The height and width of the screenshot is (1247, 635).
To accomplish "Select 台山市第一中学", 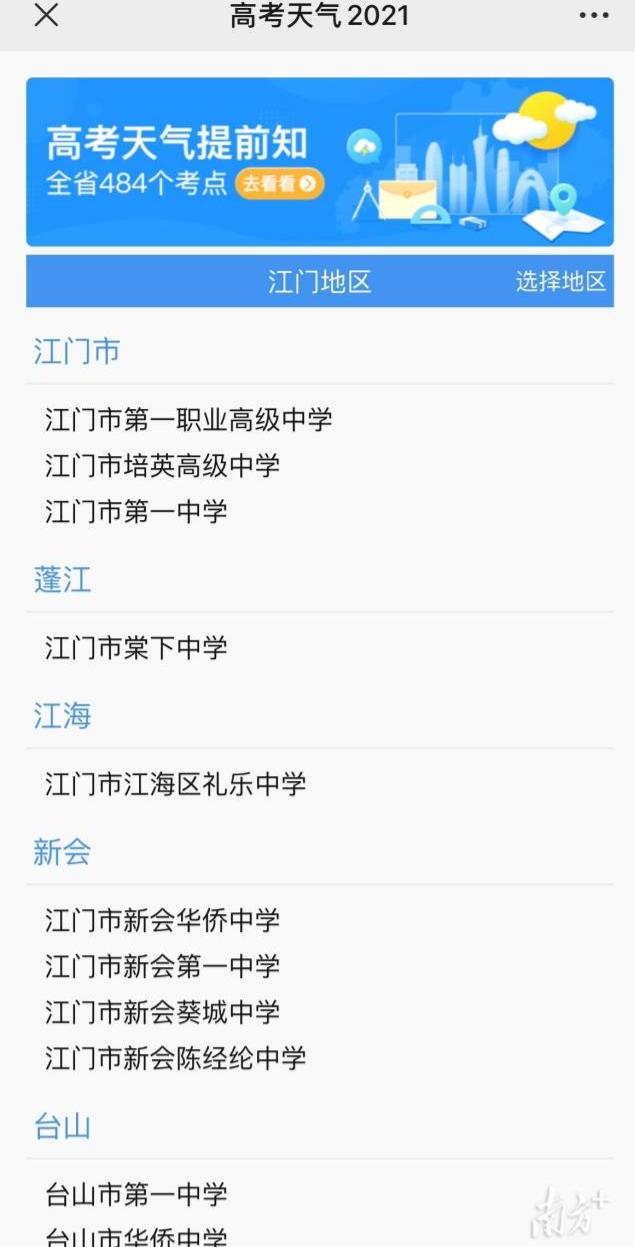I will coord(136,1194).
